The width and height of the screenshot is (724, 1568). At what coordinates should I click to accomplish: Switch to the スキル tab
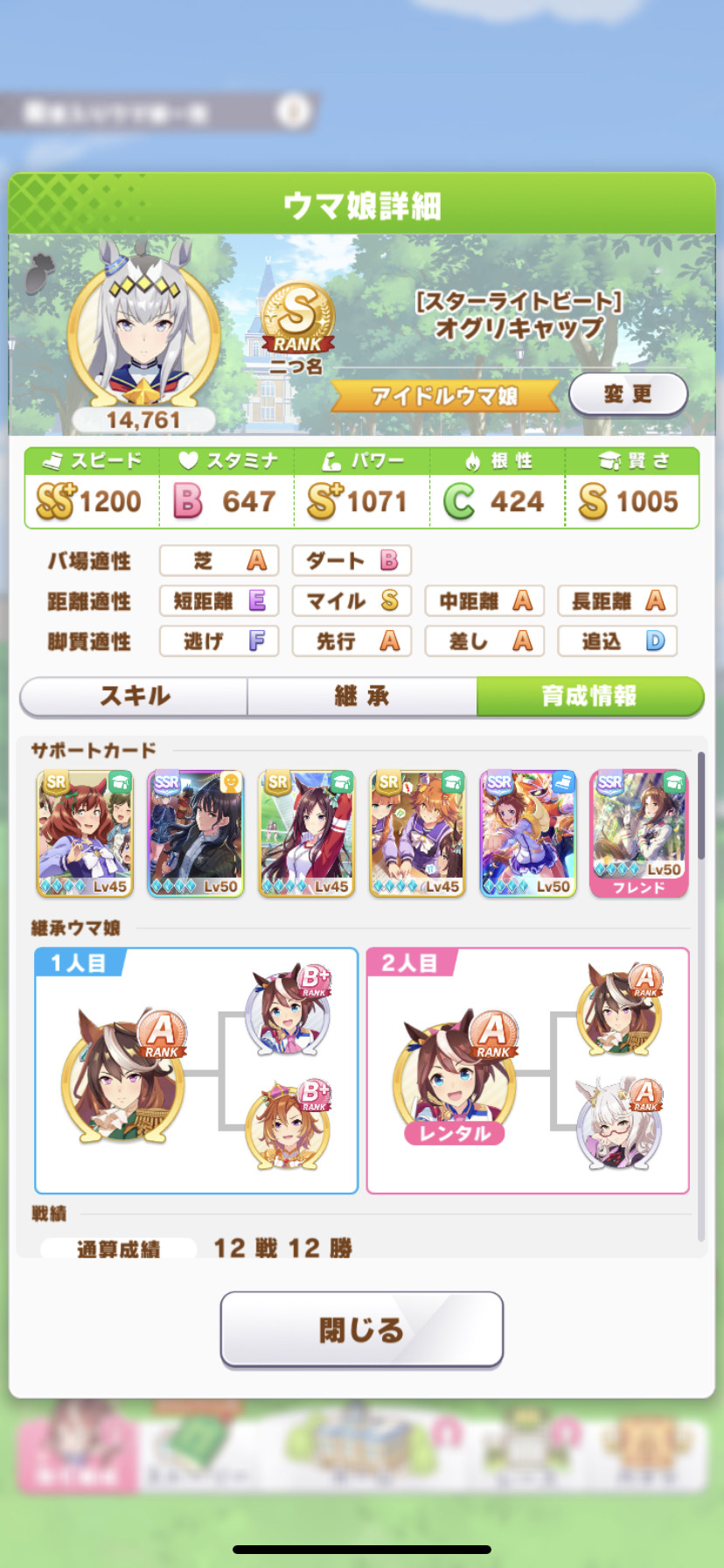pyautogui.click(x=135, y=696)
